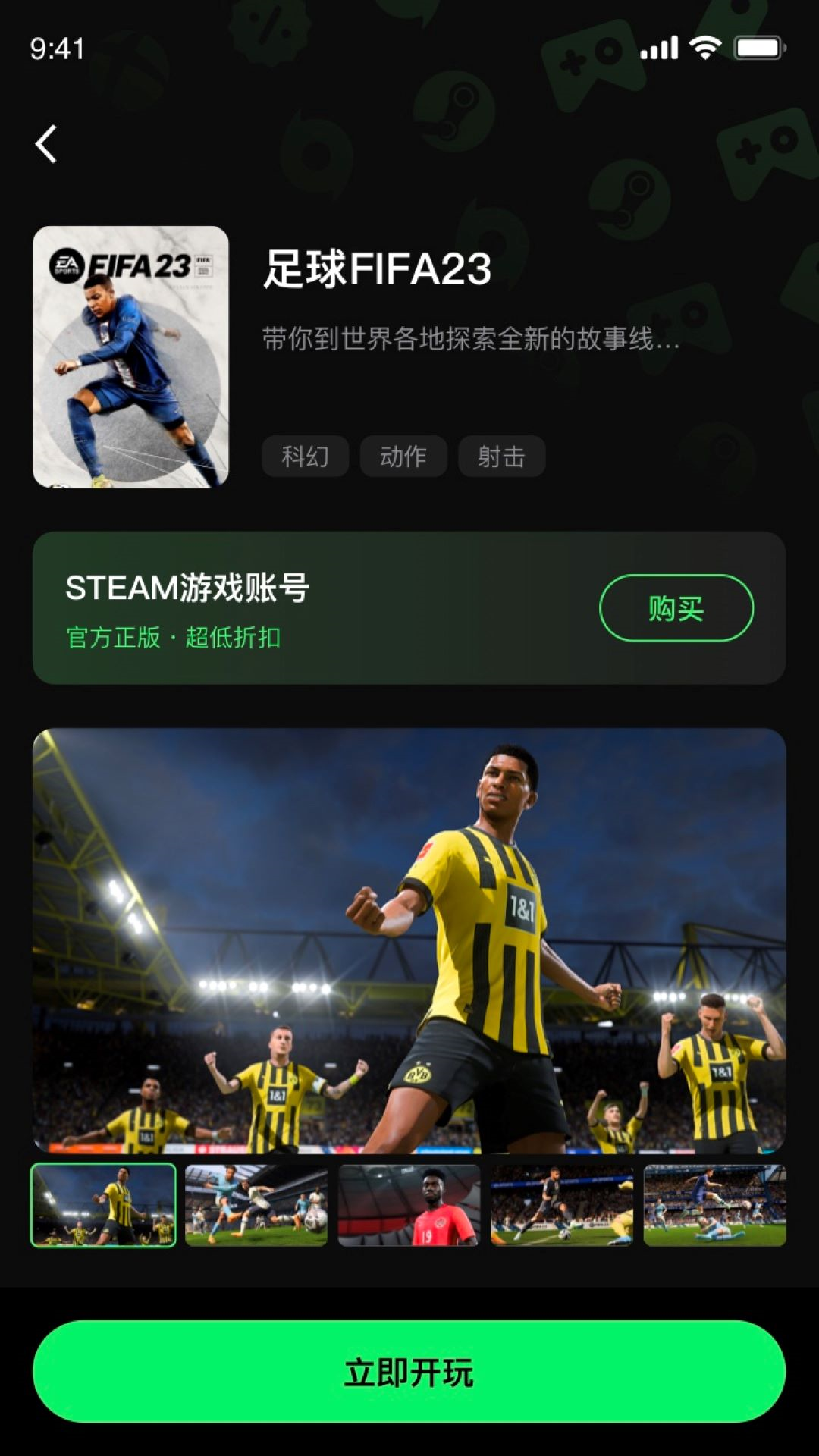
Task: Navigate back using the back arrow
Action: (x=47, y=144)
